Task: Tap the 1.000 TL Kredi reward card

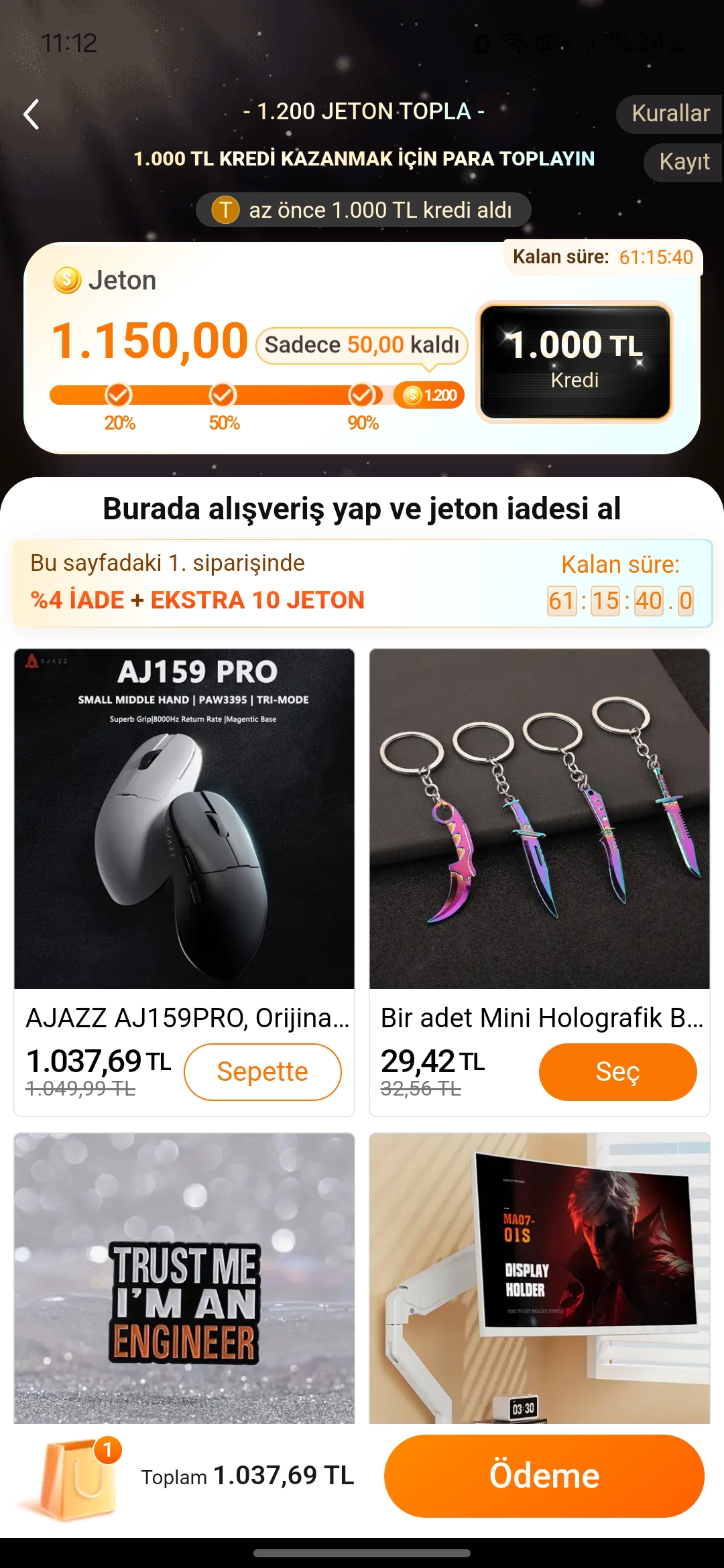Action: tap(575, 362)
